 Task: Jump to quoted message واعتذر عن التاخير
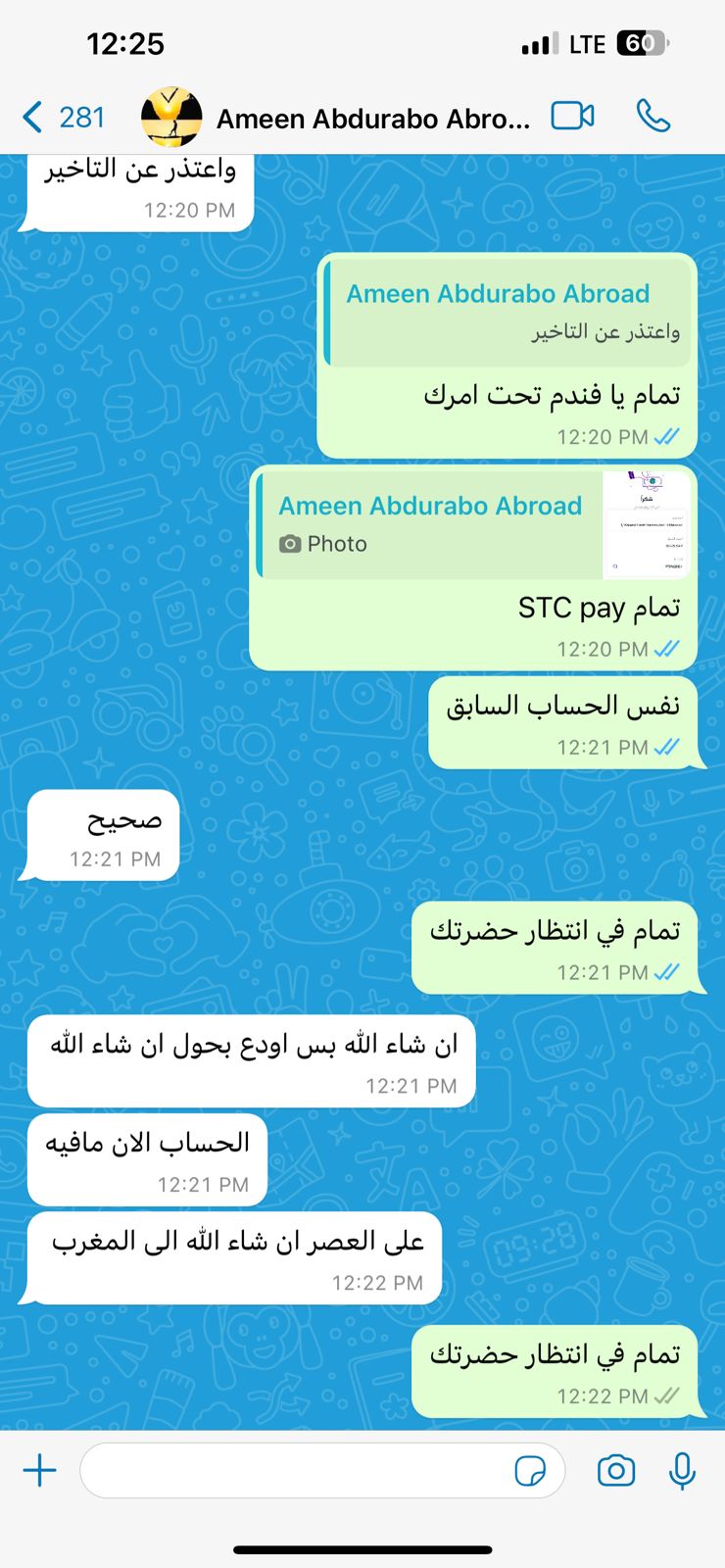click(x=507, y=312)
